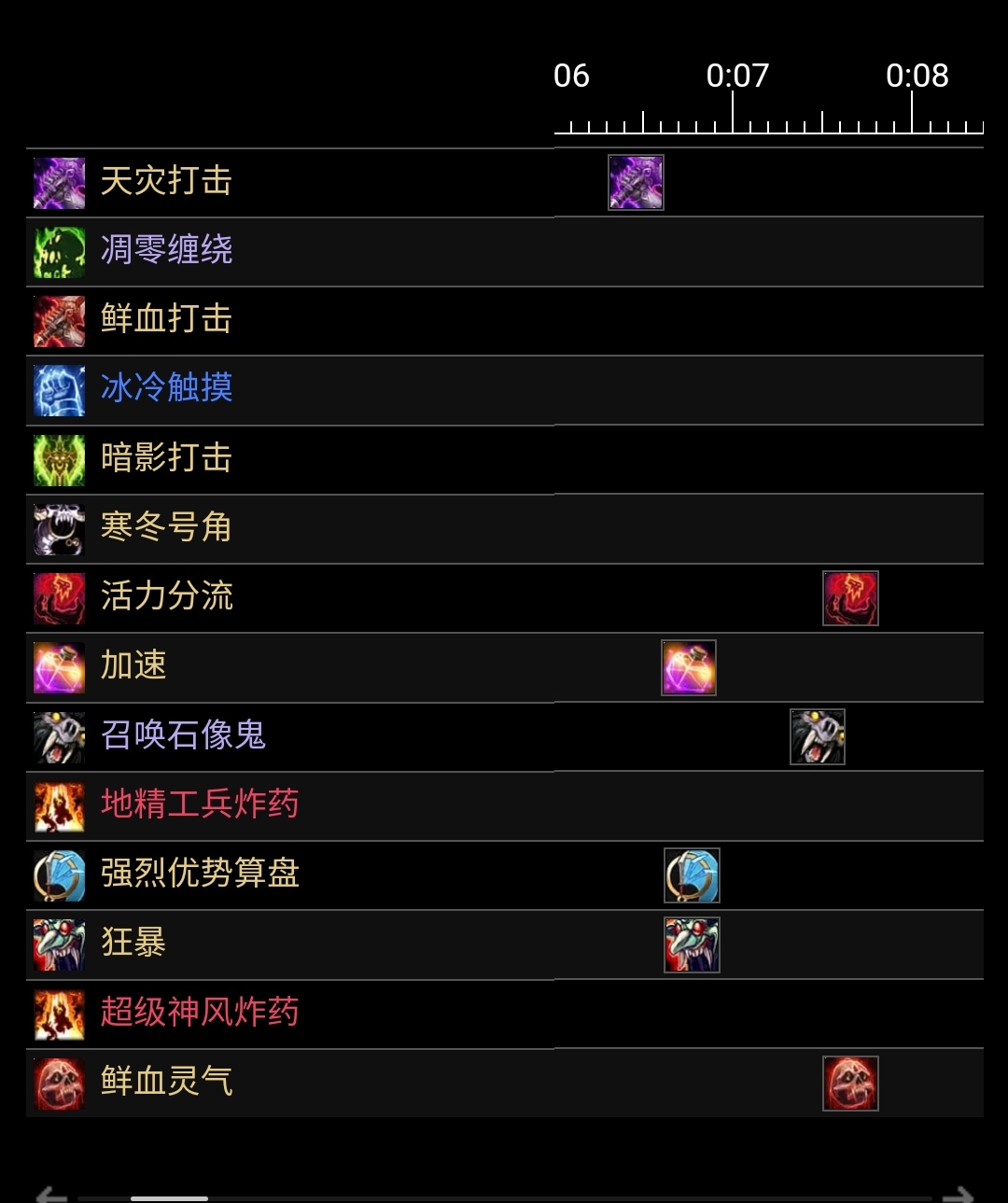The height and width of the screenshot is (1203, 1008).
Task: Open the 鲜血打击 spell link
Action: pos(165,320)
